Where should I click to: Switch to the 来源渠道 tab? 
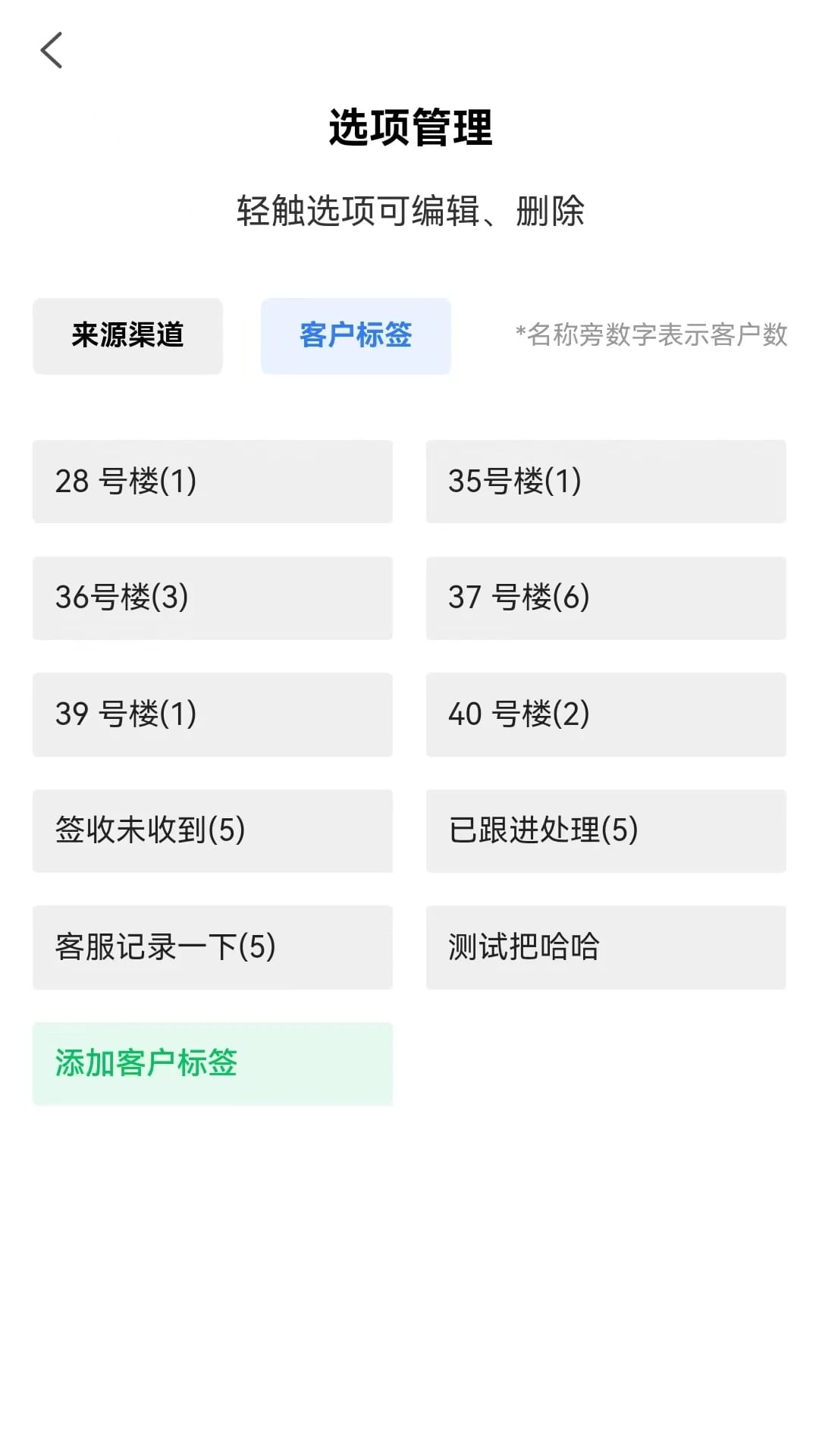point(127,336)
